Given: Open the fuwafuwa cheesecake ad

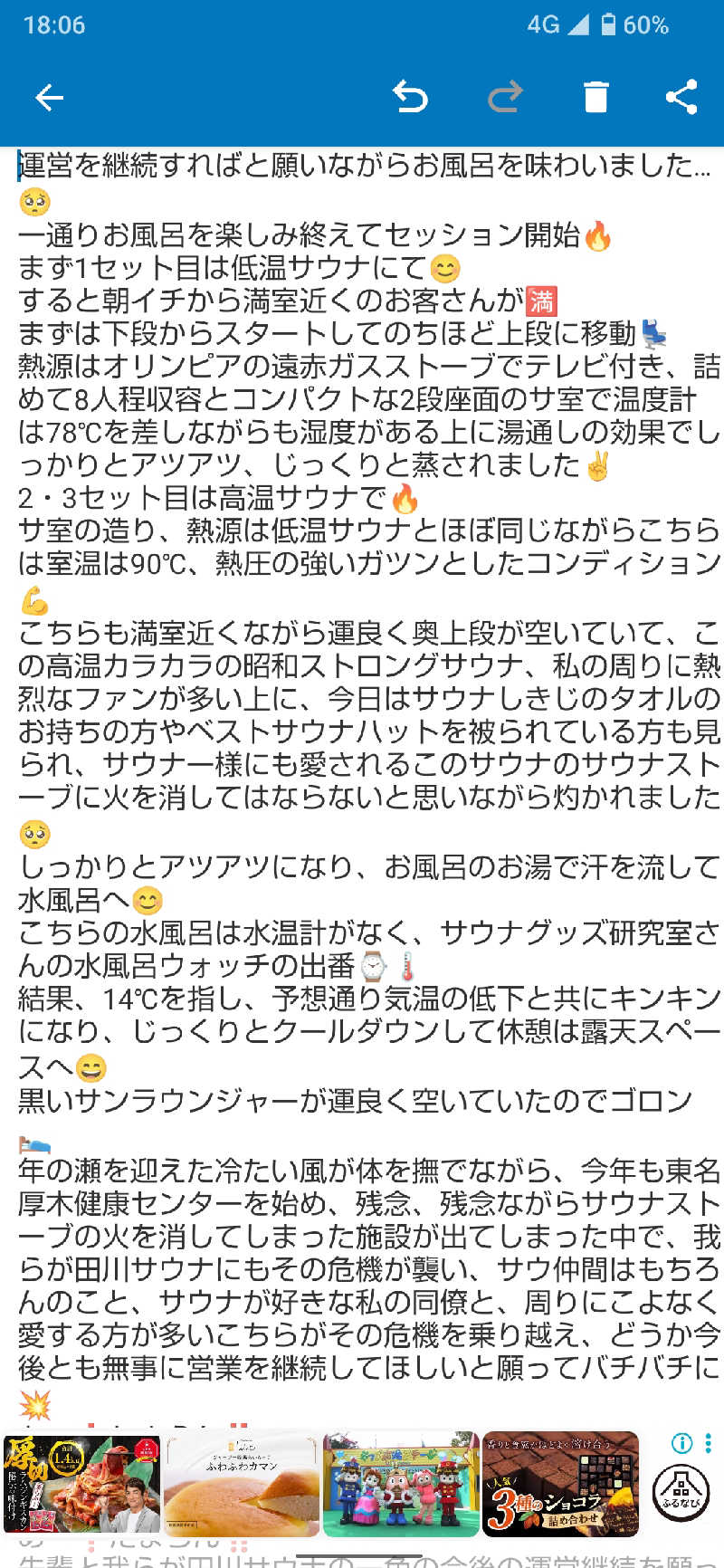Looking at the screenshot, I should [x=241, y=1486].
